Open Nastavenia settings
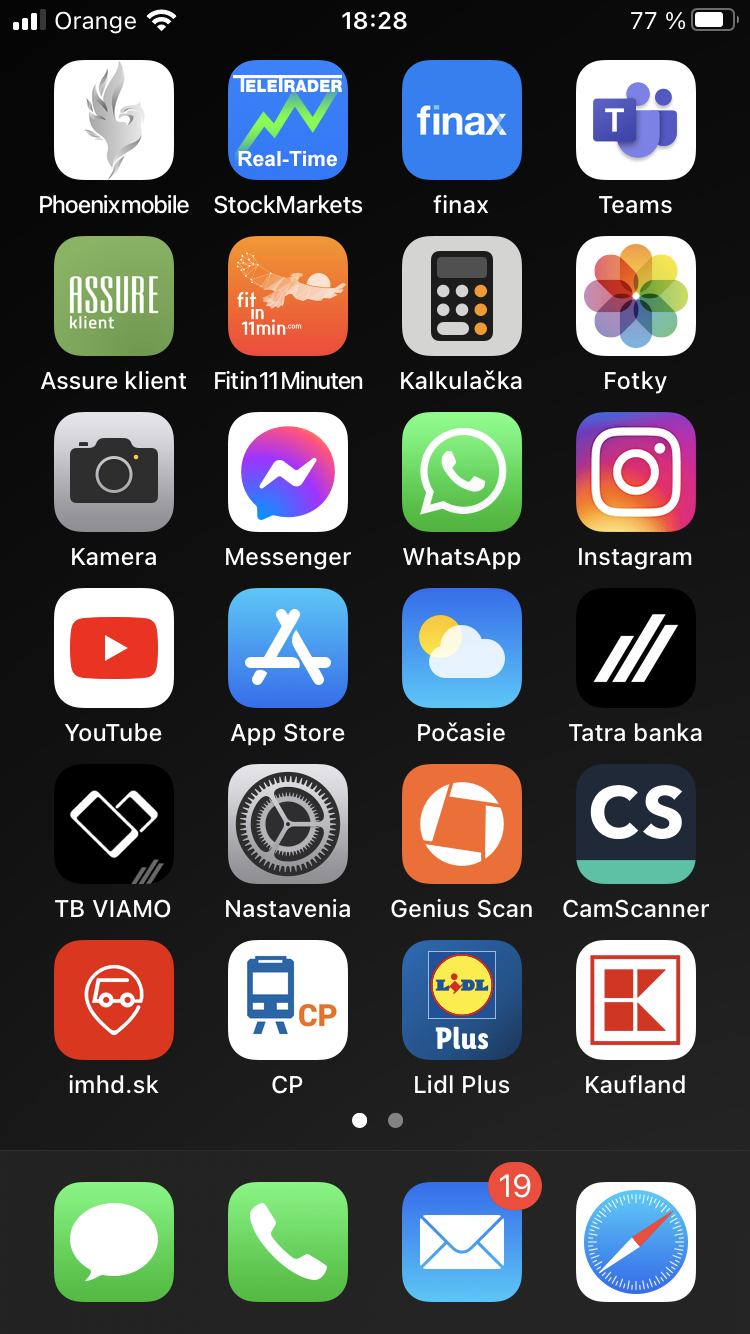The width and height of the screenshot is (750, 1334). [x=288, y=824]
